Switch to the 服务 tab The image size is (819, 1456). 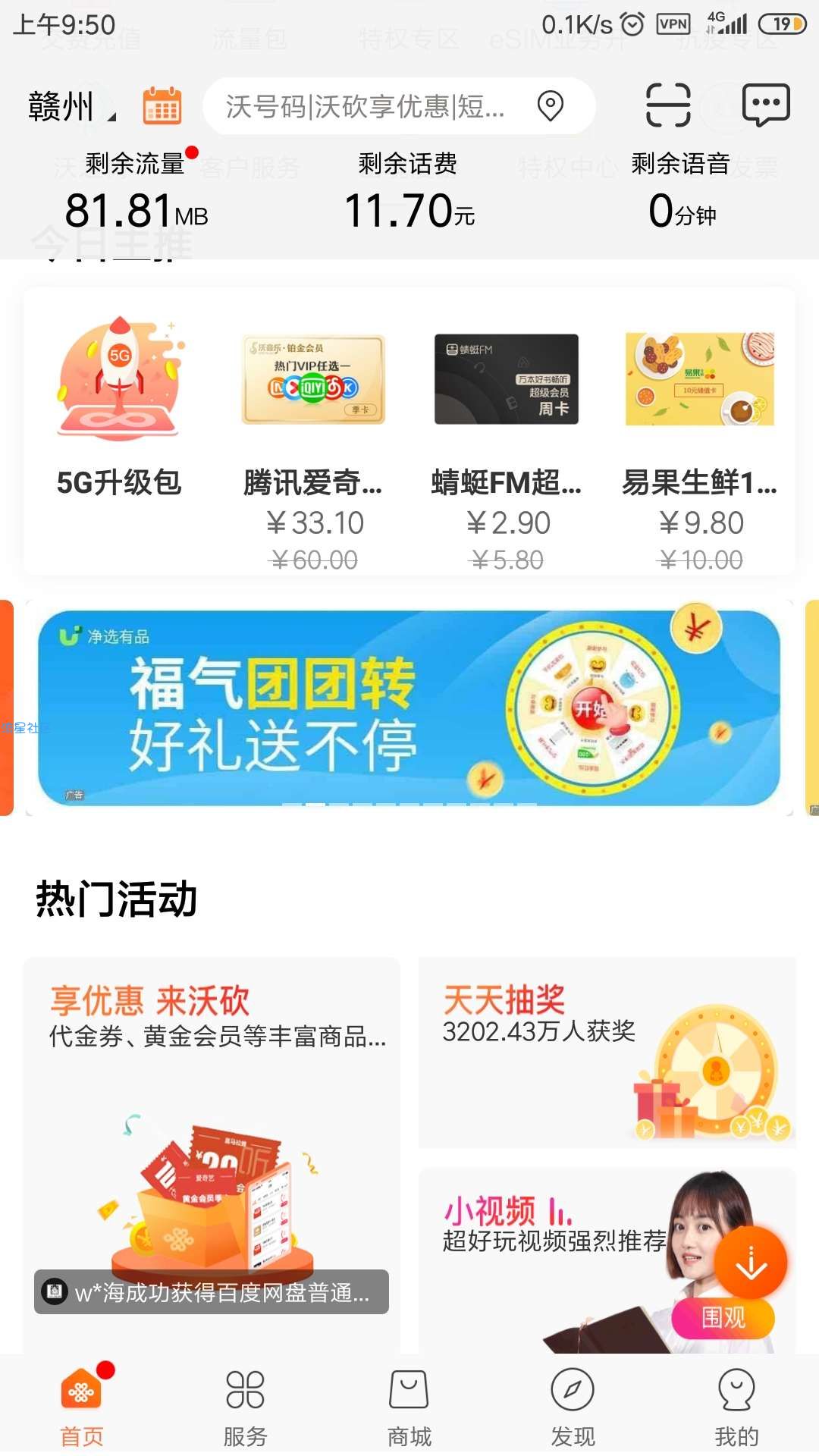(x=245, y=1405)
